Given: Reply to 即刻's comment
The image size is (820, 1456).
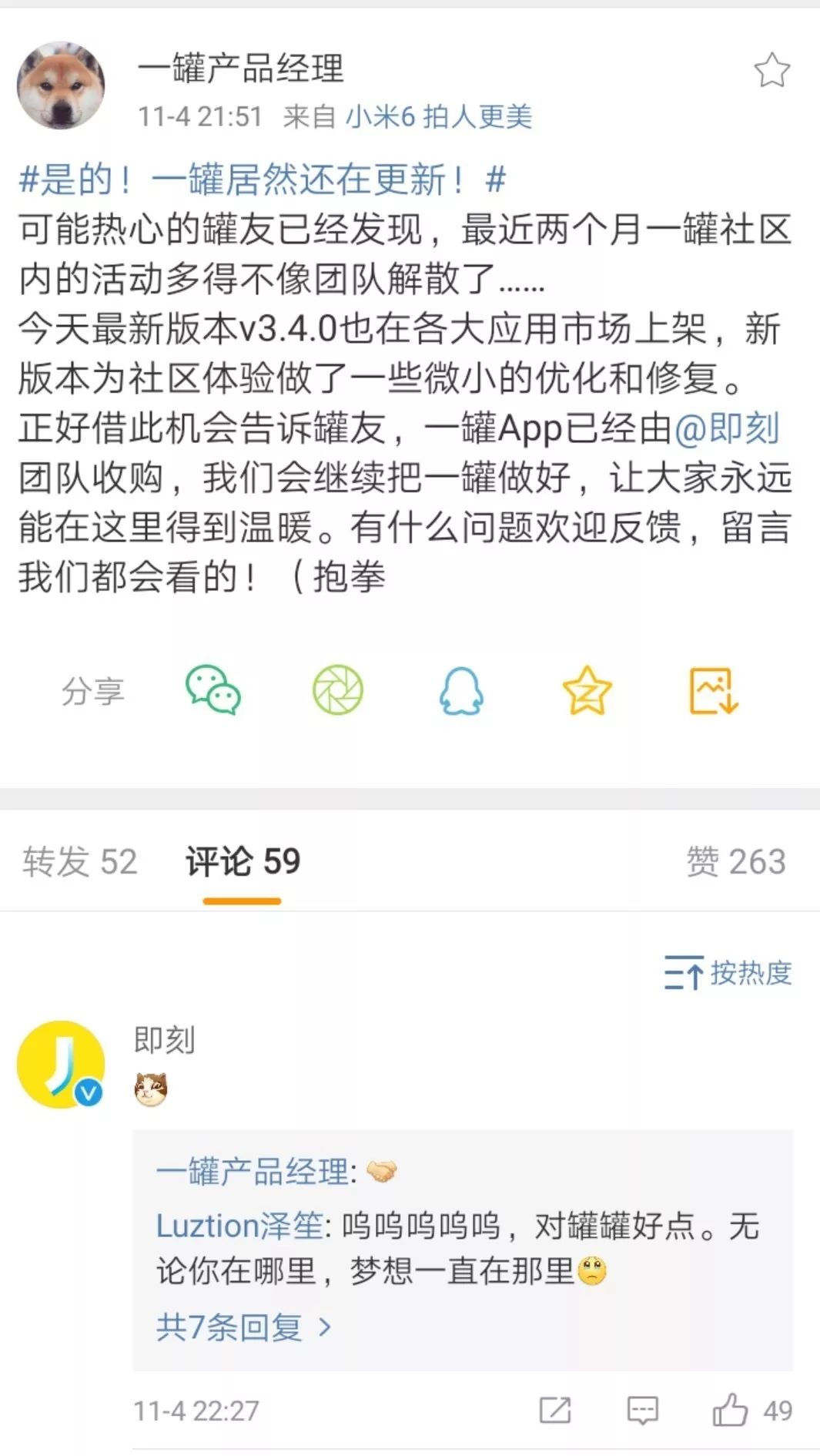Looking at the screenshot, I should coord(642,1410).
